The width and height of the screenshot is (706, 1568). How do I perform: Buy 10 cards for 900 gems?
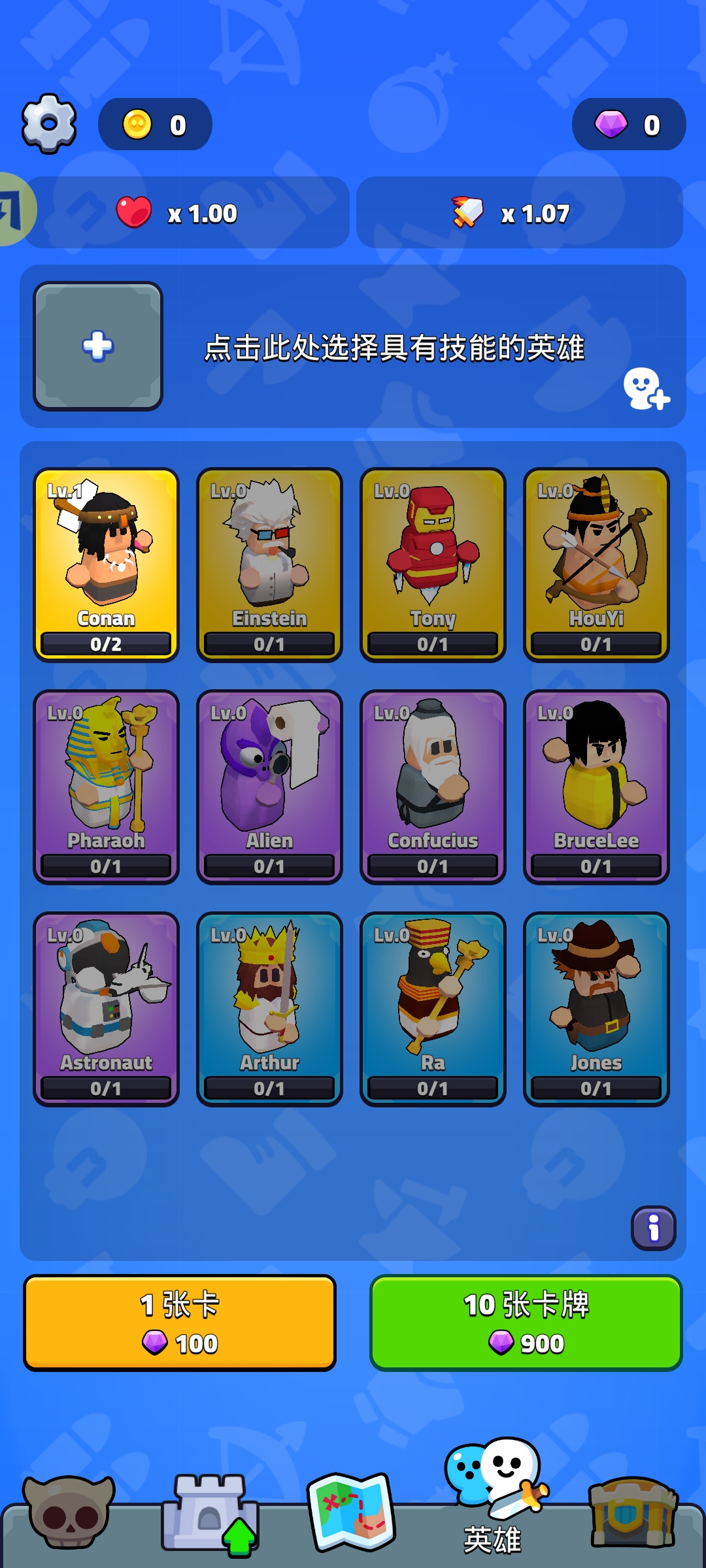pos(526,1322)
